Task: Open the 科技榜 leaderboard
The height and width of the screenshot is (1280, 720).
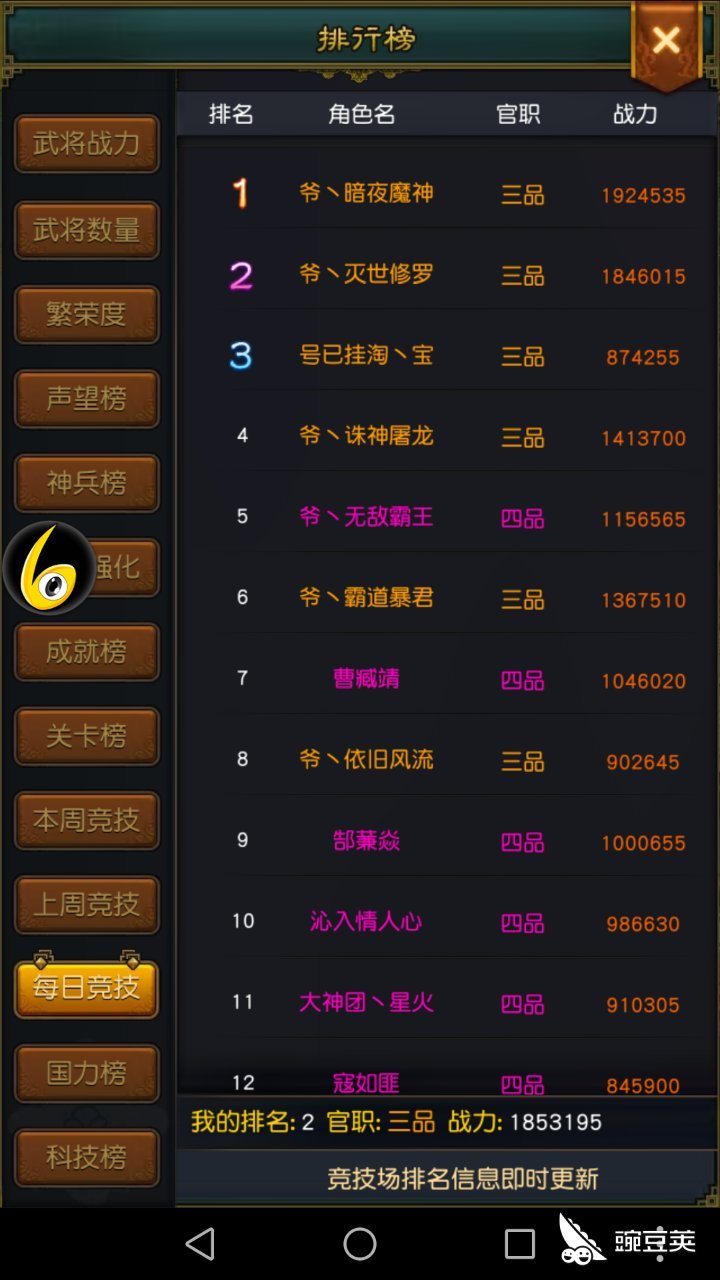Action: 87,1158
